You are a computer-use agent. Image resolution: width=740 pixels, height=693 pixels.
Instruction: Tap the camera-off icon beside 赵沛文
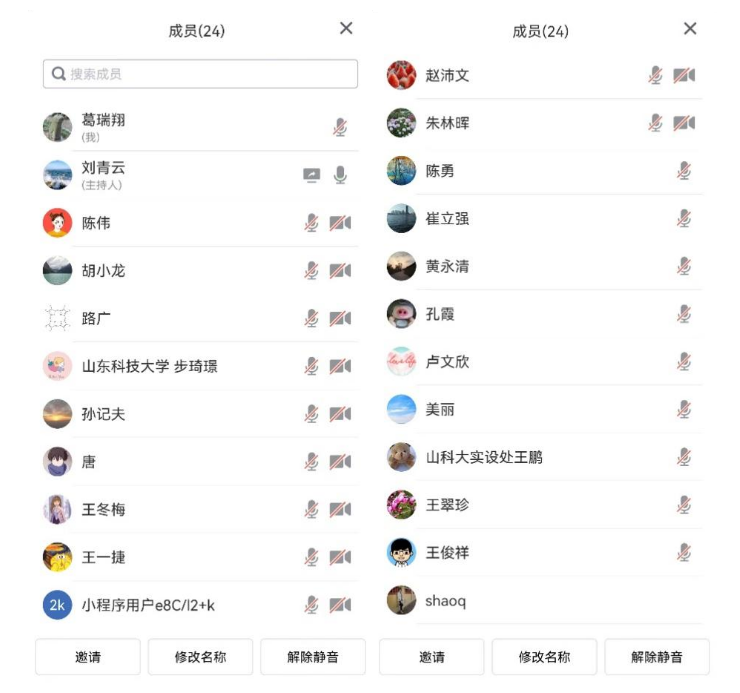coord(684,75)
